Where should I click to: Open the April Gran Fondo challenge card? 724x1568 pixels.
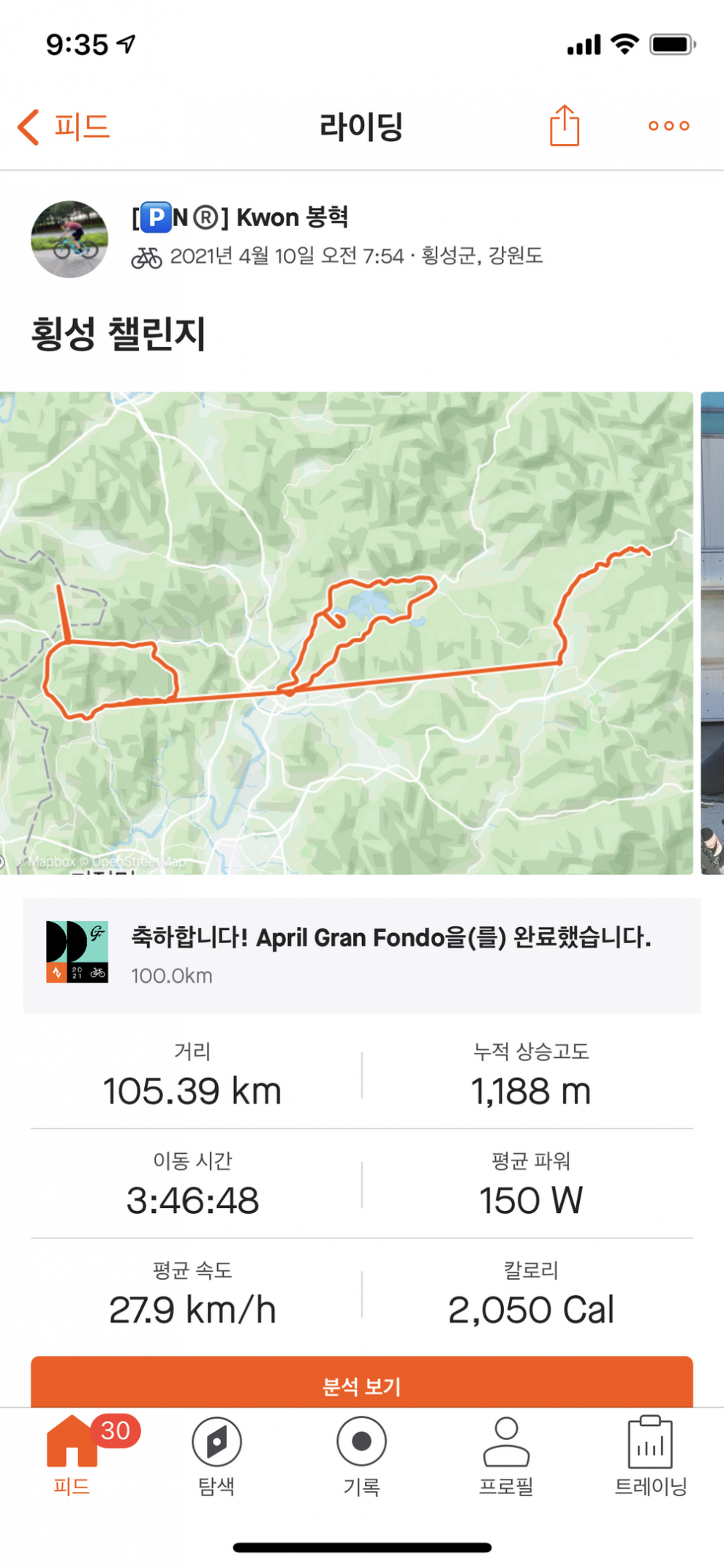[362, 955]
